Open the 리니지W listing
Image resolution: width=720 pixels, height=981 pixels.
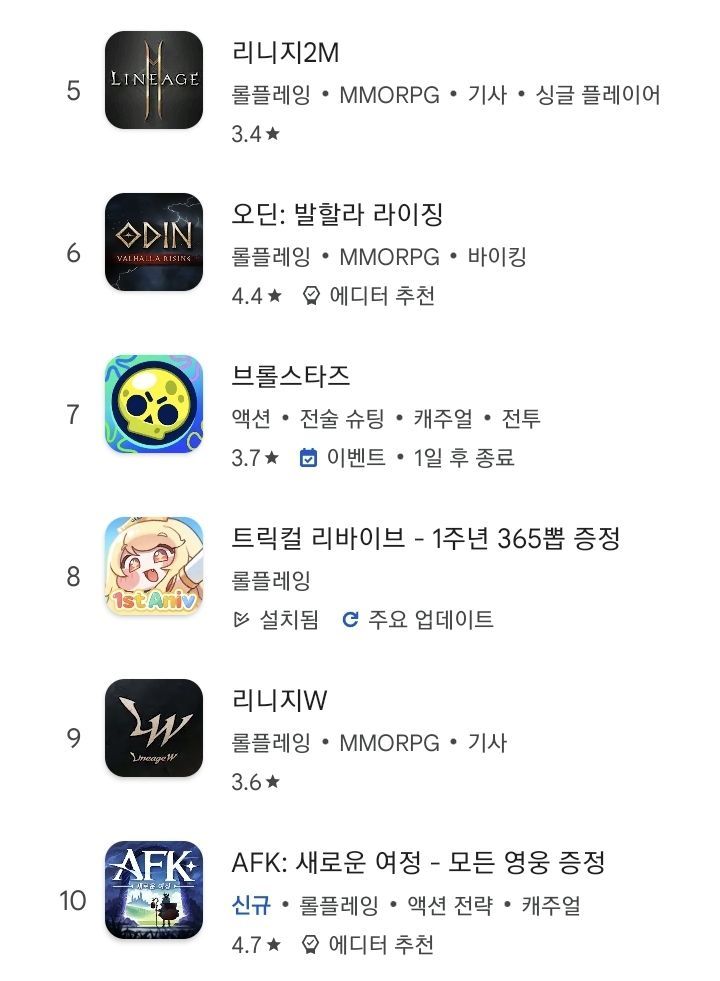[x=279, y=701]
